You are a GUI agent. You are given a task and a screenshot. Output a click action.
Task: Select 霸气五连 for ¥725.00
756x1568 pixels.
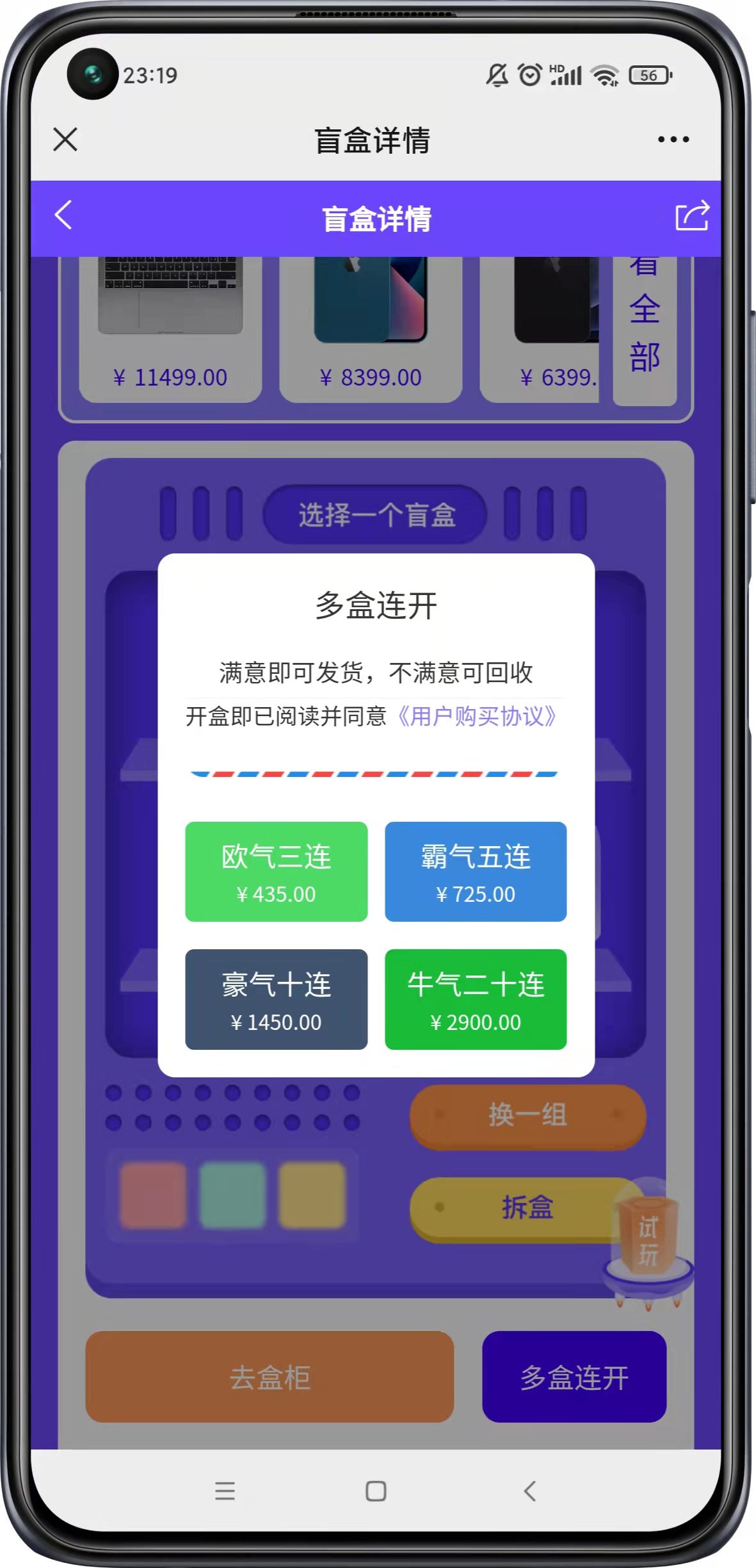(476, 871)
